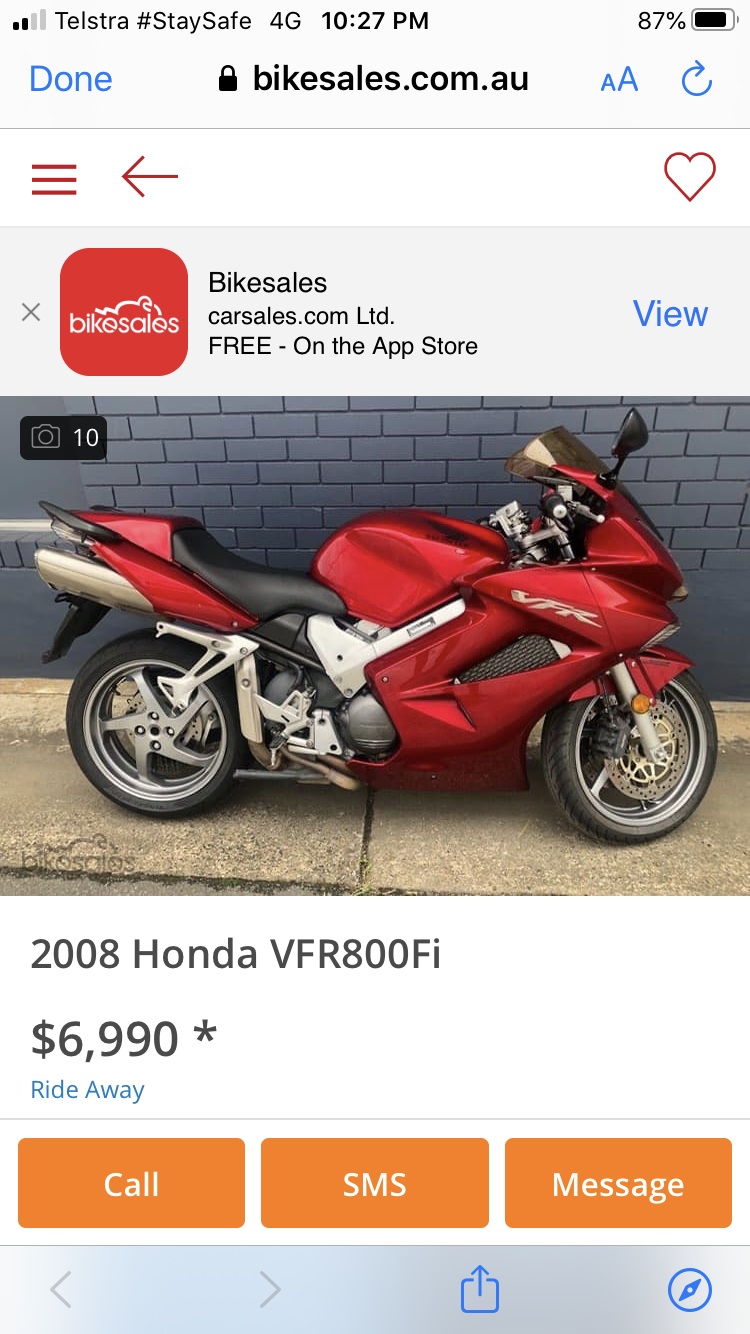Open the hamburger menu
The height and width of the screenshot is (1334, 750).
pyautogui.click(x=54, y=178)
